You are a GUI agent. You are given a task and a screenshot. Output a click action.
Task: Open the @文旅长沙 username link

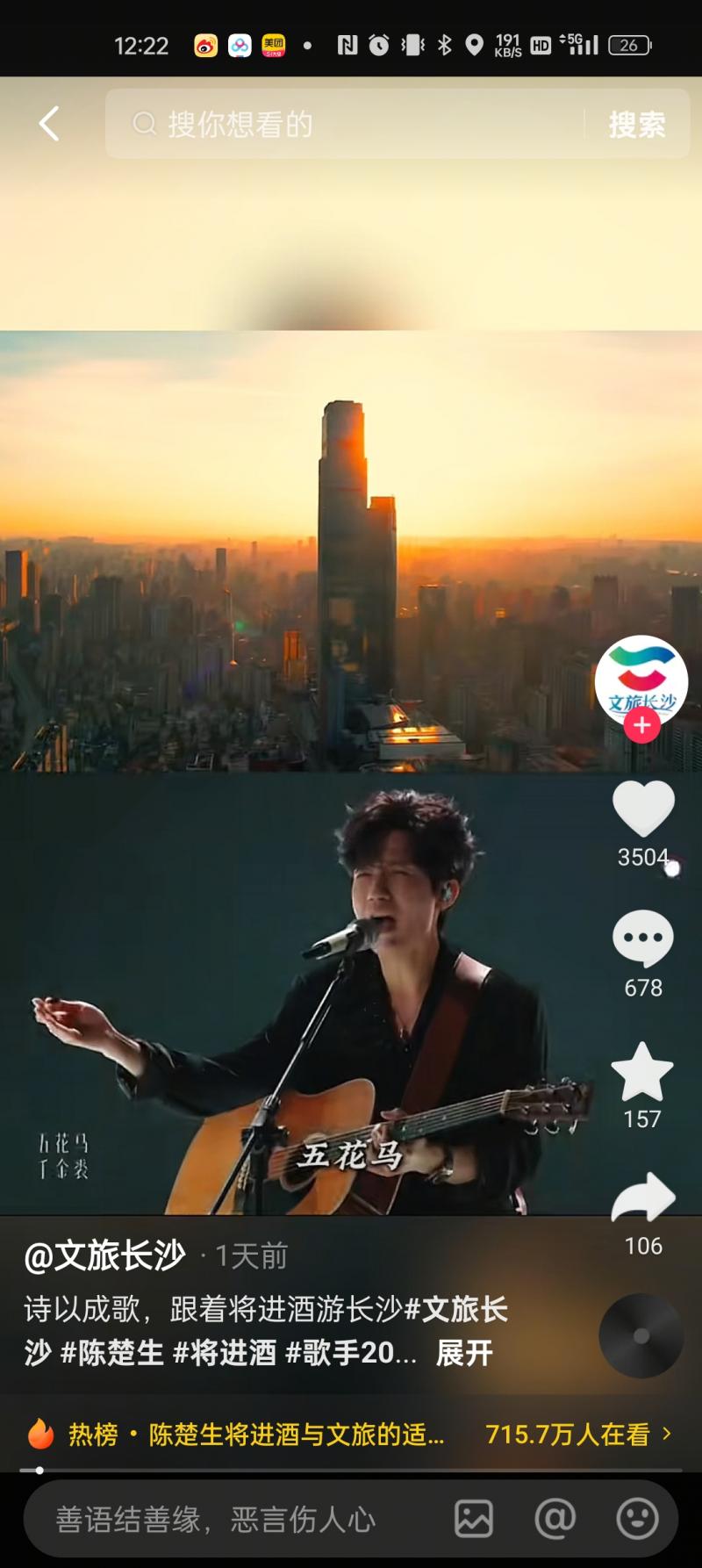pos(105,1255)
